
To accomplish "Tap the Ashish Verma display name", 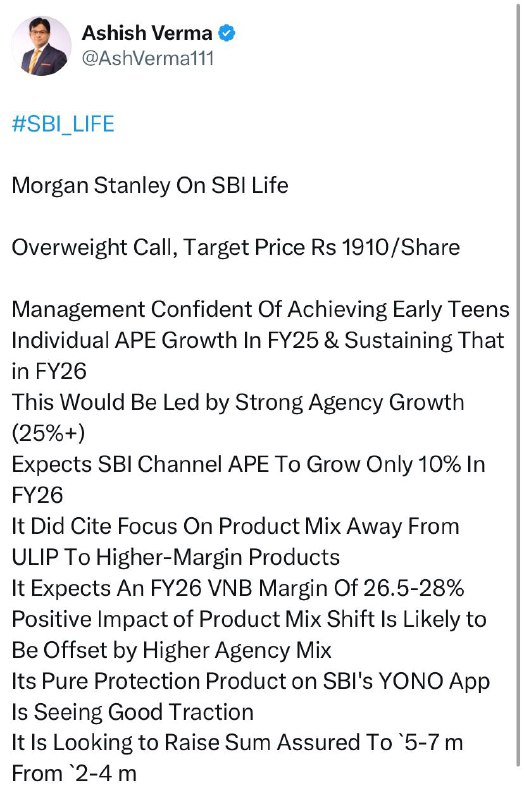I will [147, 34].
